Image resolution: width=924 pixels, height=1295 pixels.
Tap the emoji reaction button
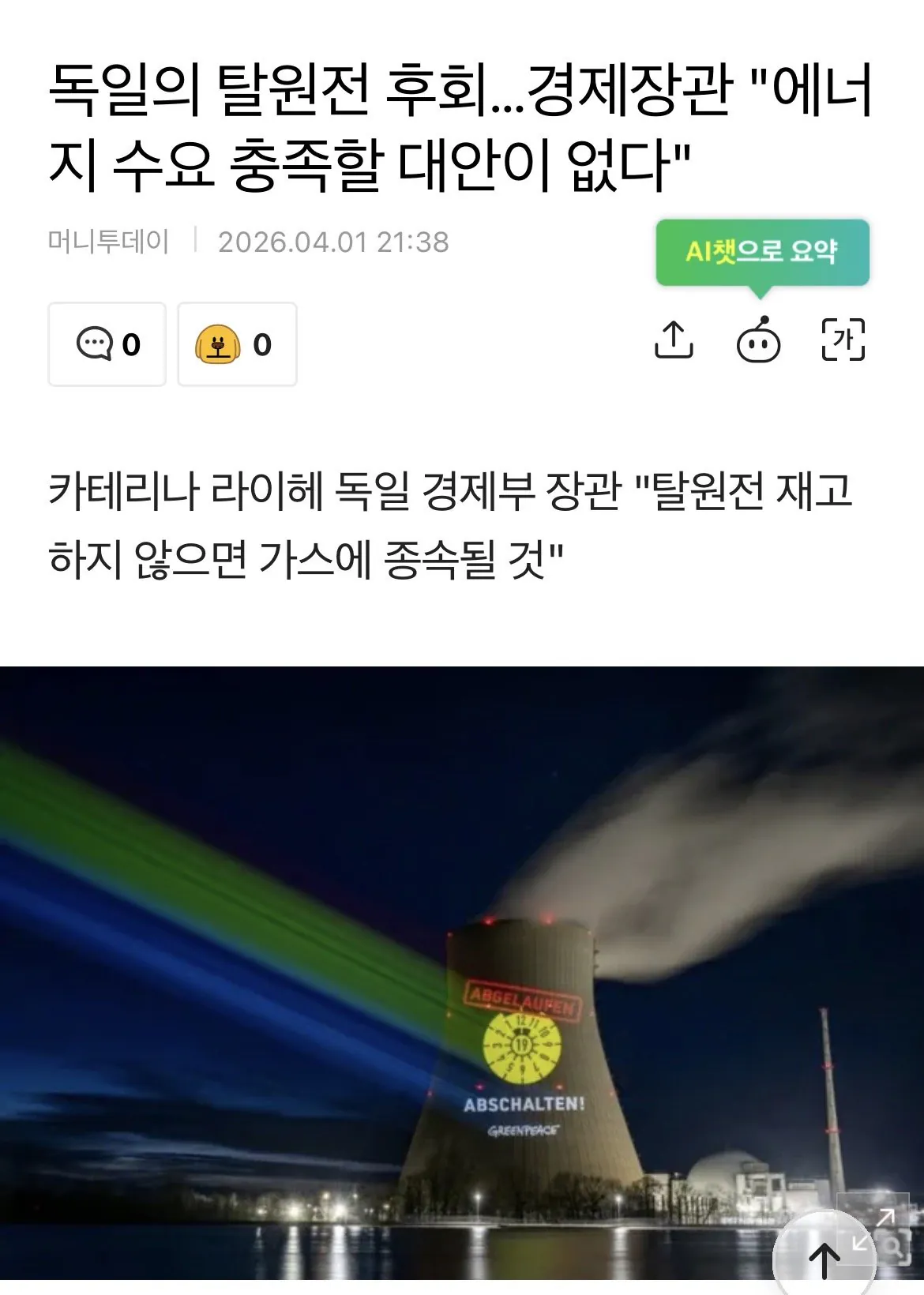(x=237, y=344)
